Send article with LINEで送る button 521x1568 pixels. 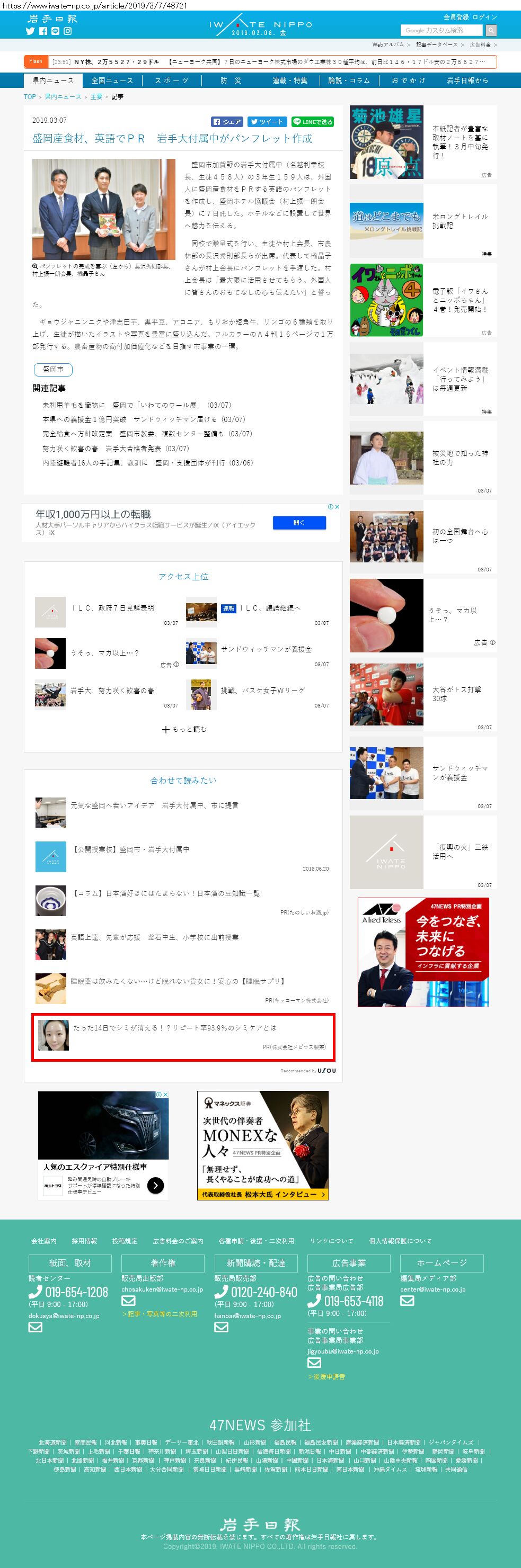coord(313,122)
